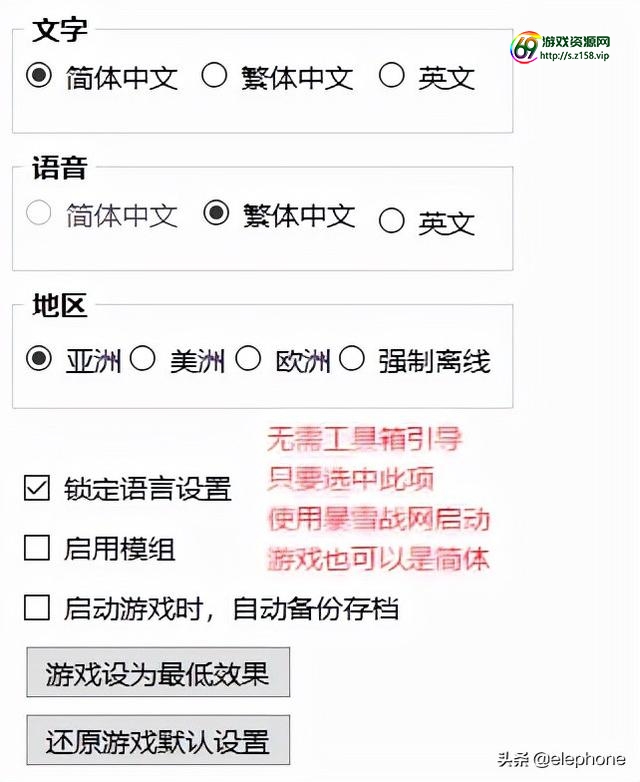
Task: Tap 还原游戏默认设置 button
Action: click(x=158, y=741)
